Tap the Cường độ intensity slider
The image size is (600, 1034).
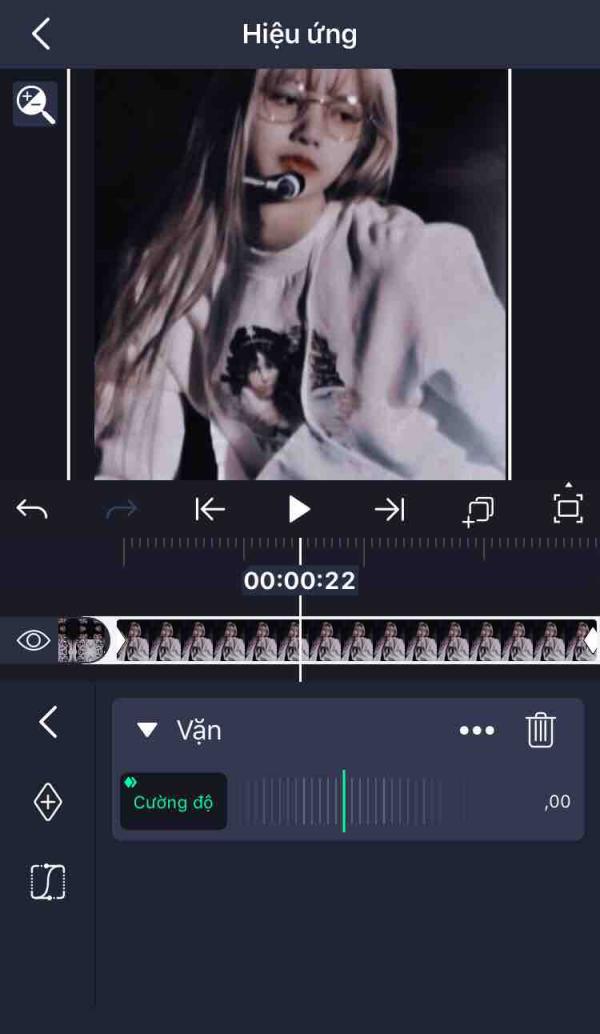pos(350,802)
